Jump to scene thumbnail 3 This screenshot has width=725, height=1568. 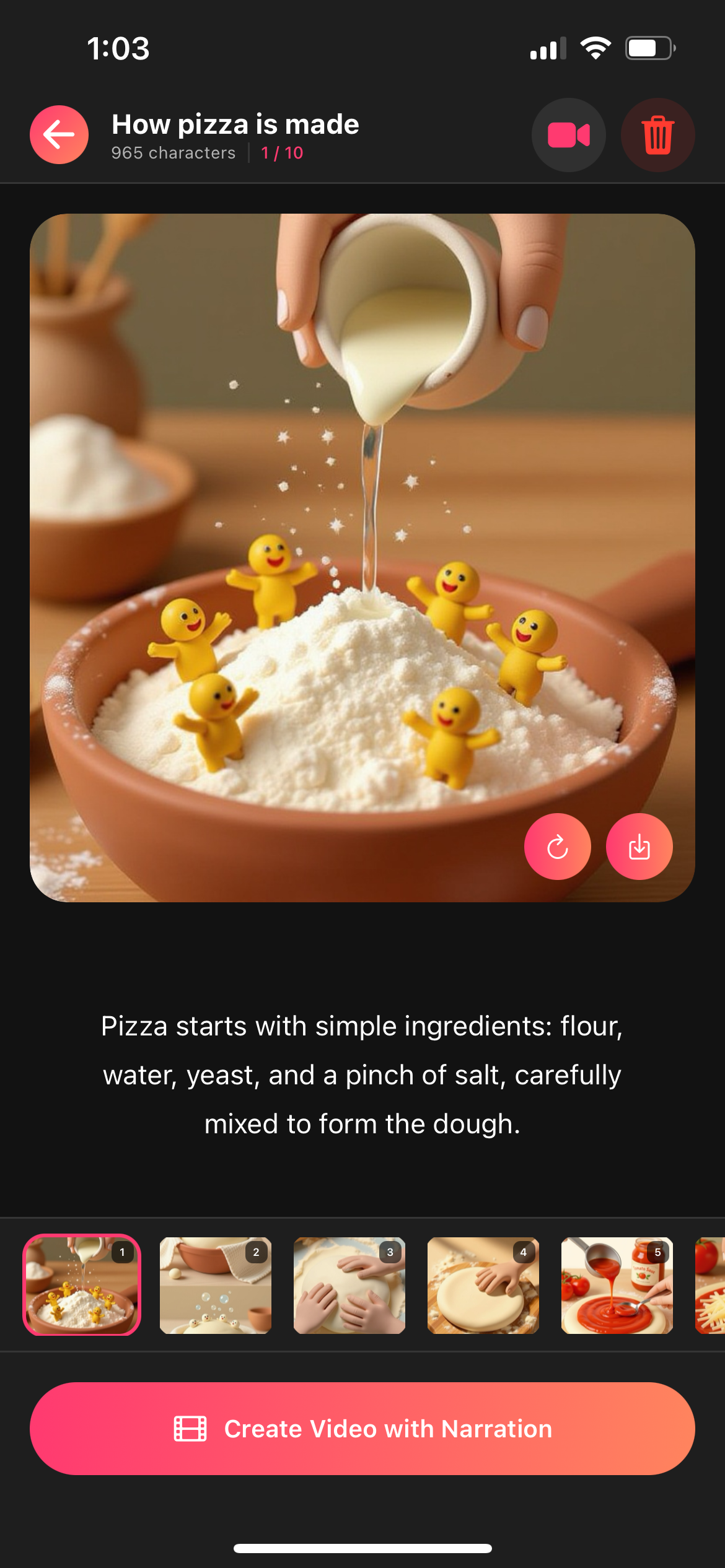349,1285
